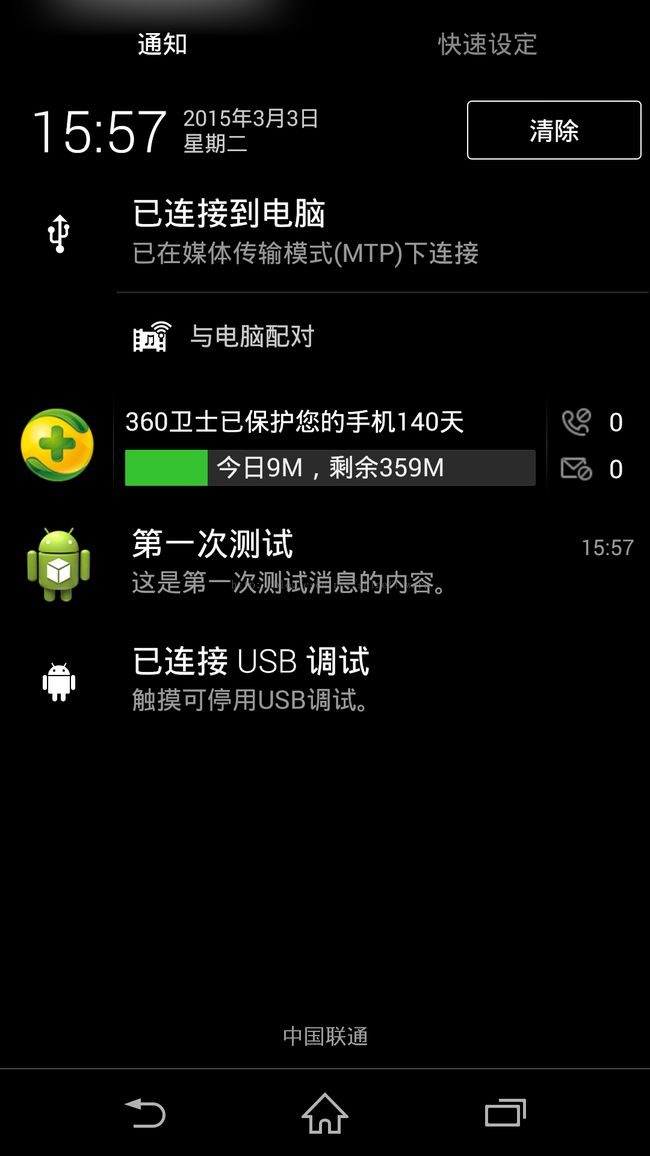This screenshot has height=1156, width=650.
Task: Open the recent apps view
Action: tap(506, 1113)
